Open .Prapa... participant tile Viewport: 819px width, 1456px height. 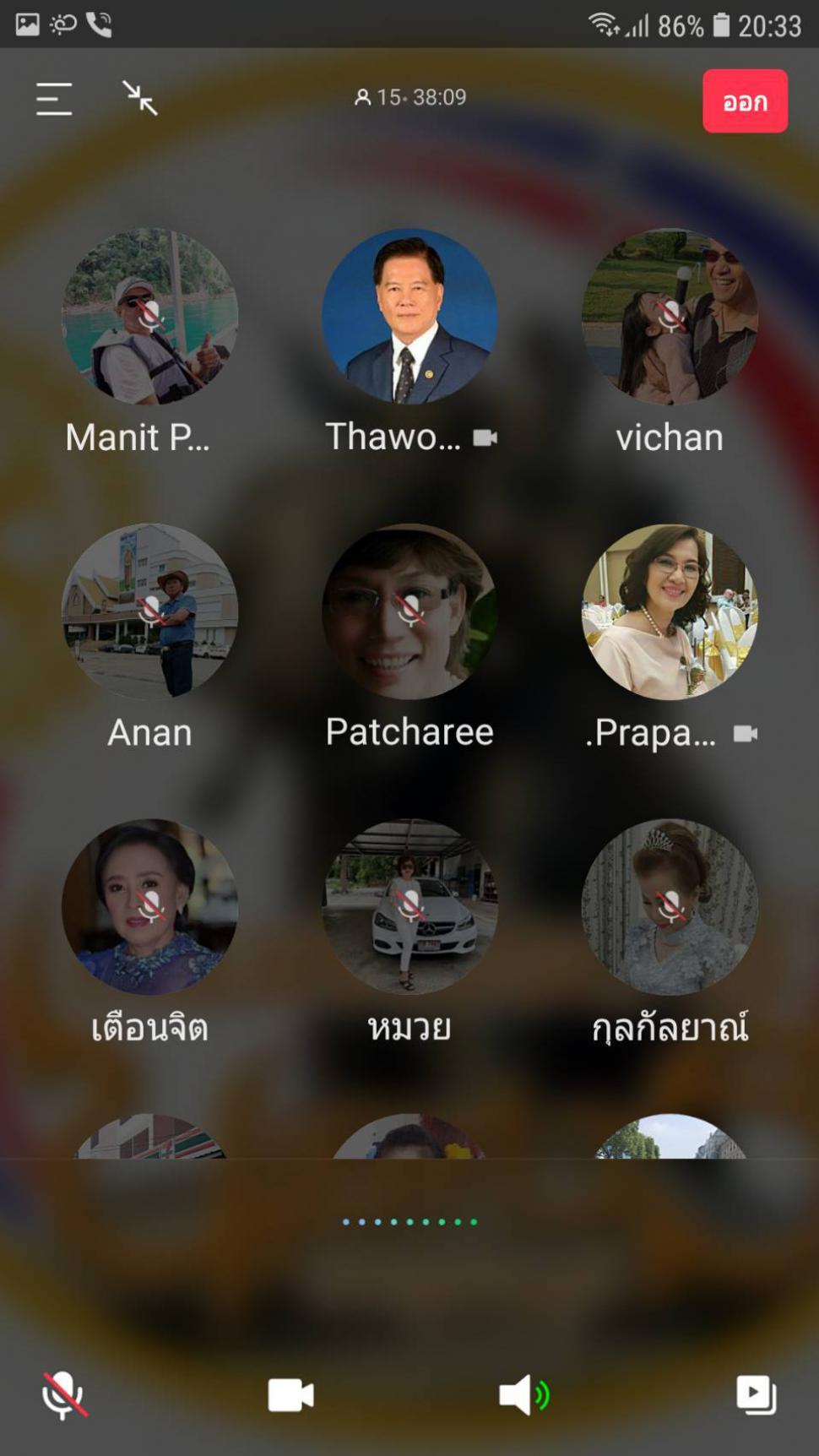point(670,638)
